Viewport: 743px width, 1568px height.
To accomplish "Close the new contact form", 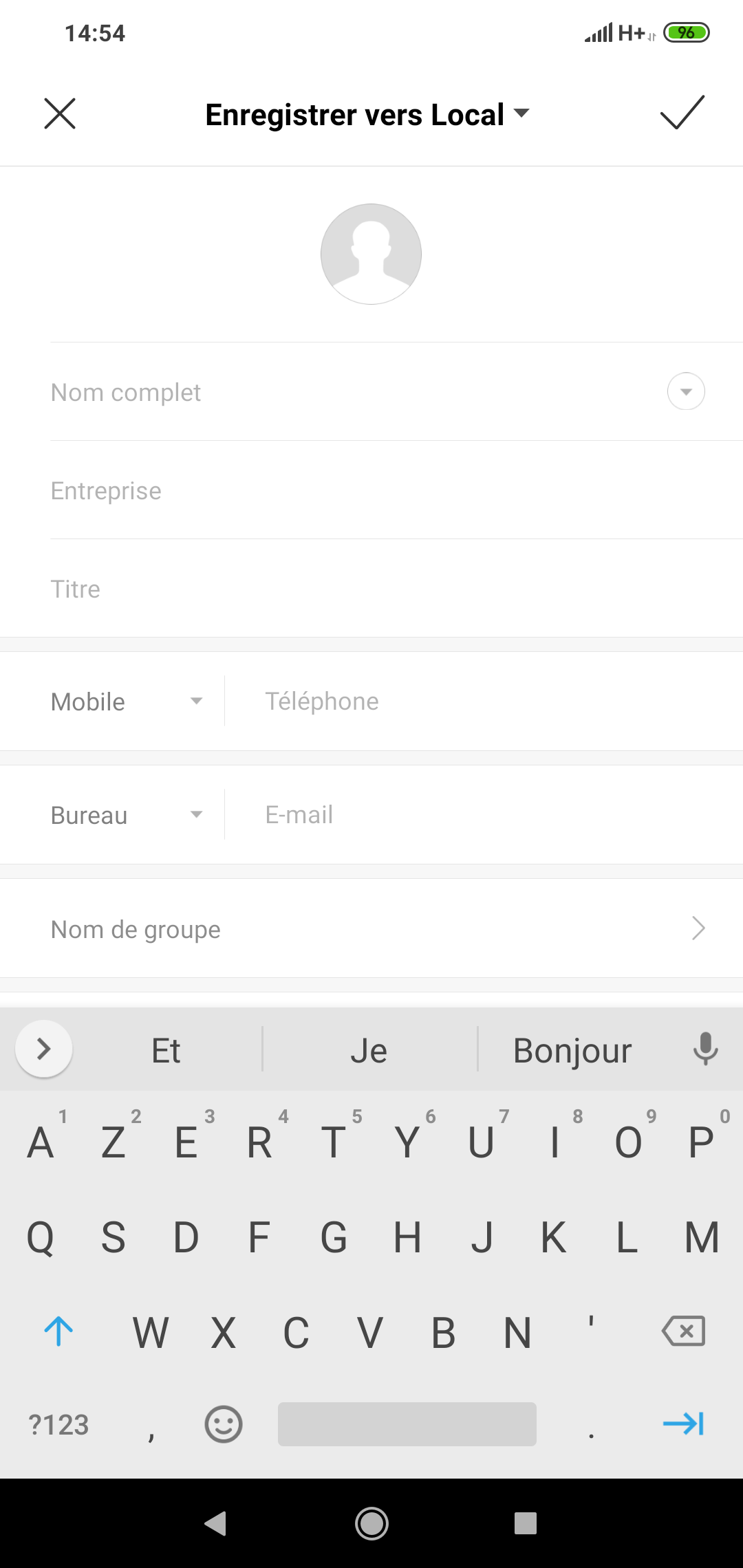I will [60, 113].
